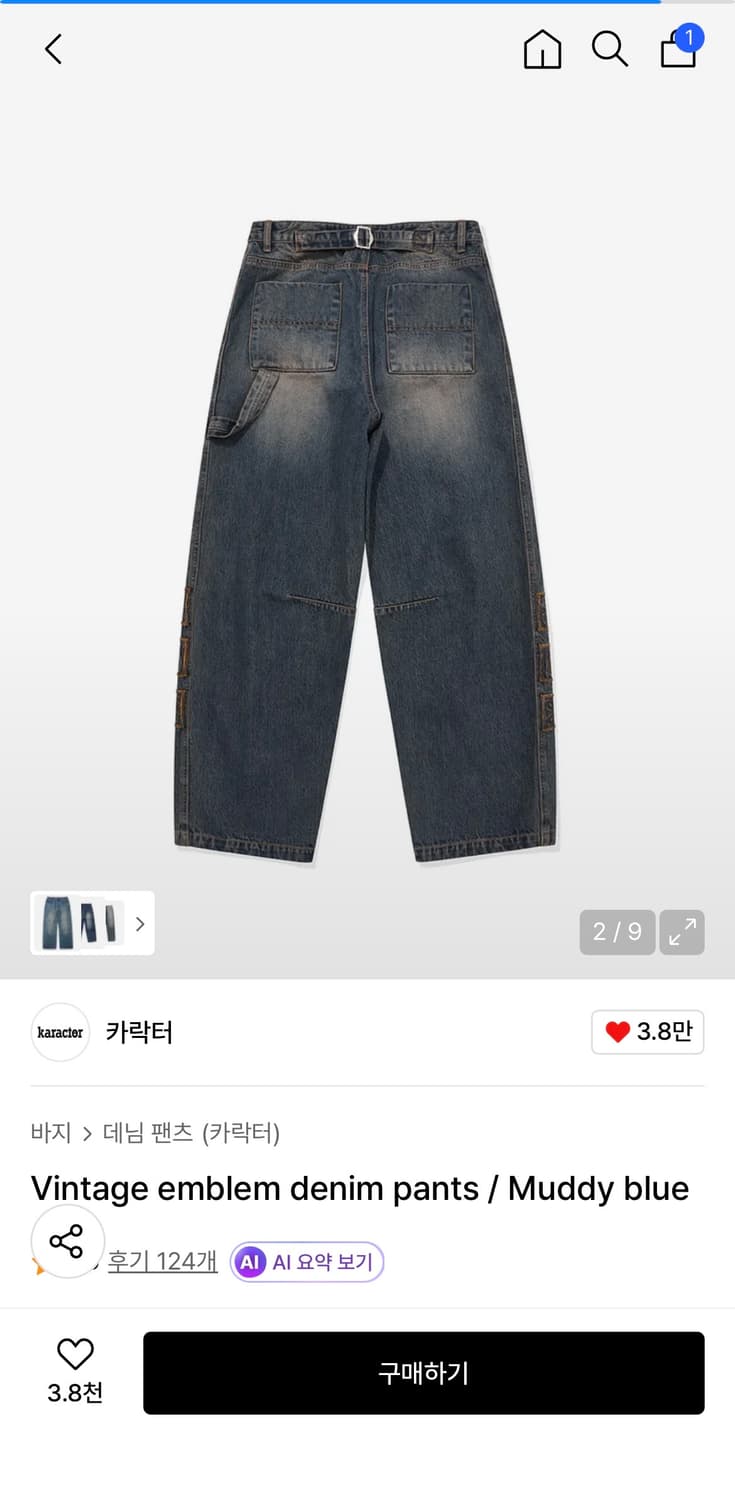Image resolution: width=735 pixels, height=1500 pixels.
Task: Go to the home screen via home icon
Action: [541, 49]
